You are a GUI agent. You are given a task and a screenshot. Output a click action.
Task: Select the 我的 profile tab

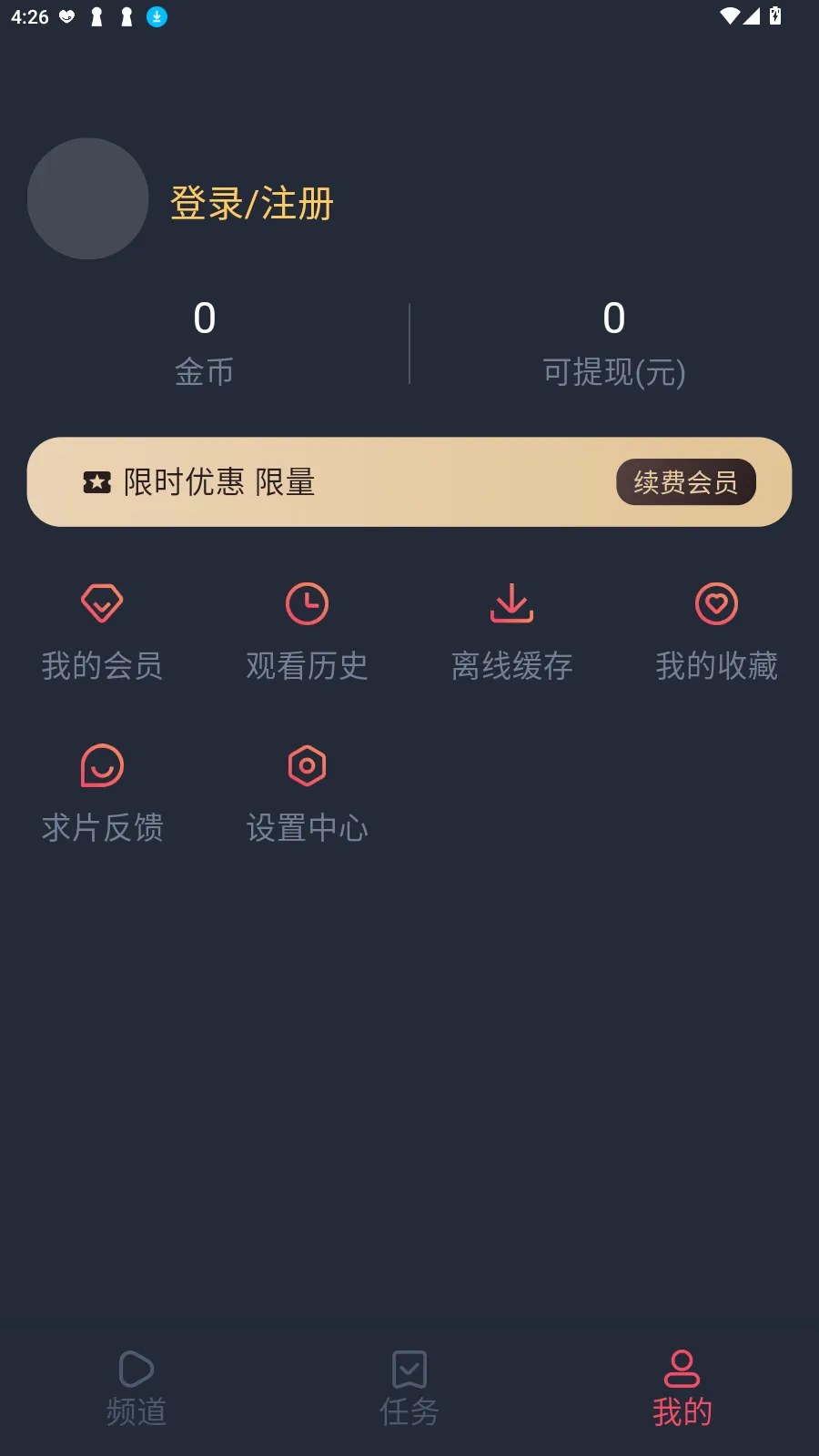pos(682,1387)
